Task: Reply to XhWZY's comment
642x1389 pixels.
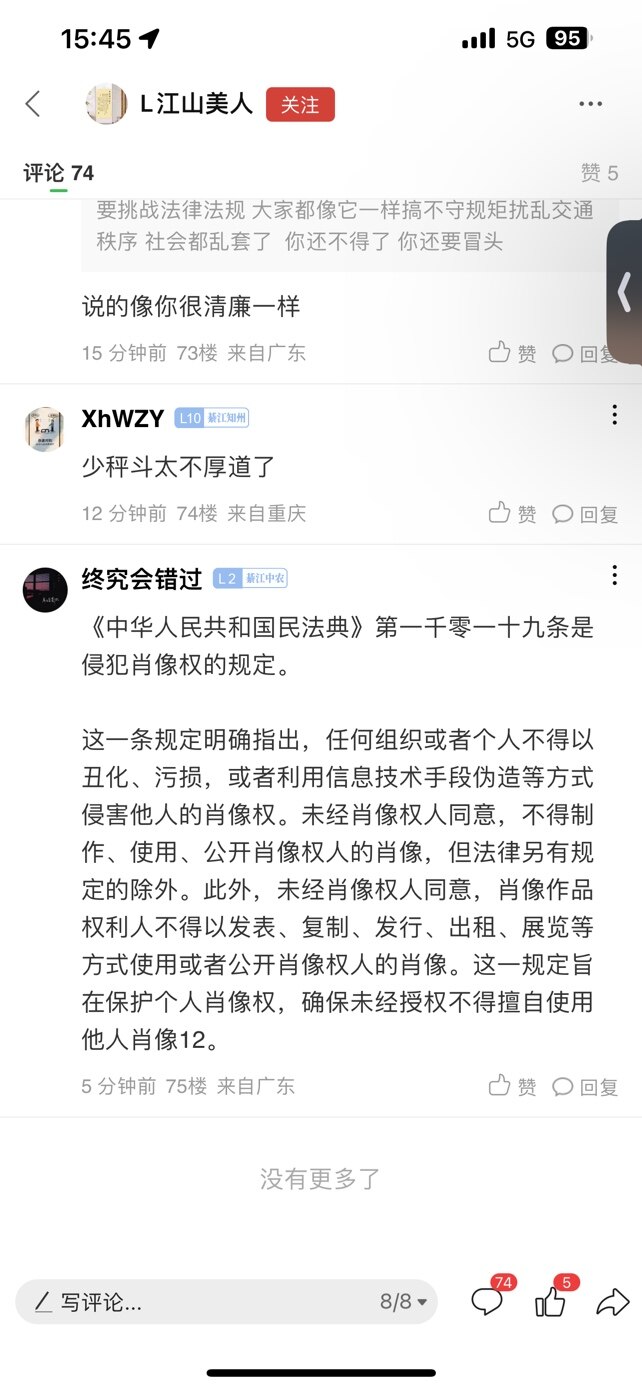Action: [x=586, y=514]
